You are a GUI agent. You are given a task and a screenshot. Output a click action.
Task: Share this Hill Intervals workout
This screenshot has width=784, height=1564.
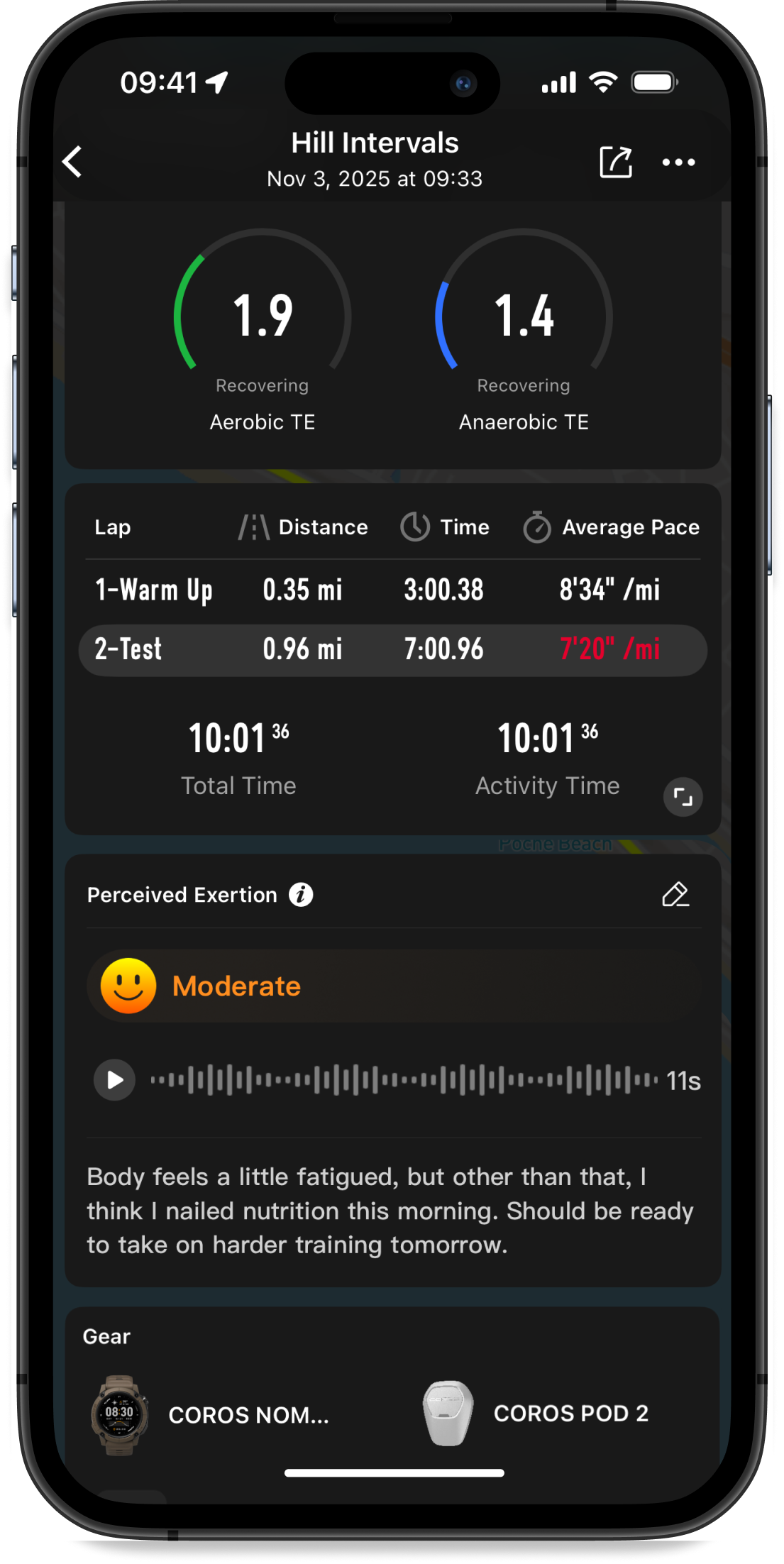click(x=616, y=162)
